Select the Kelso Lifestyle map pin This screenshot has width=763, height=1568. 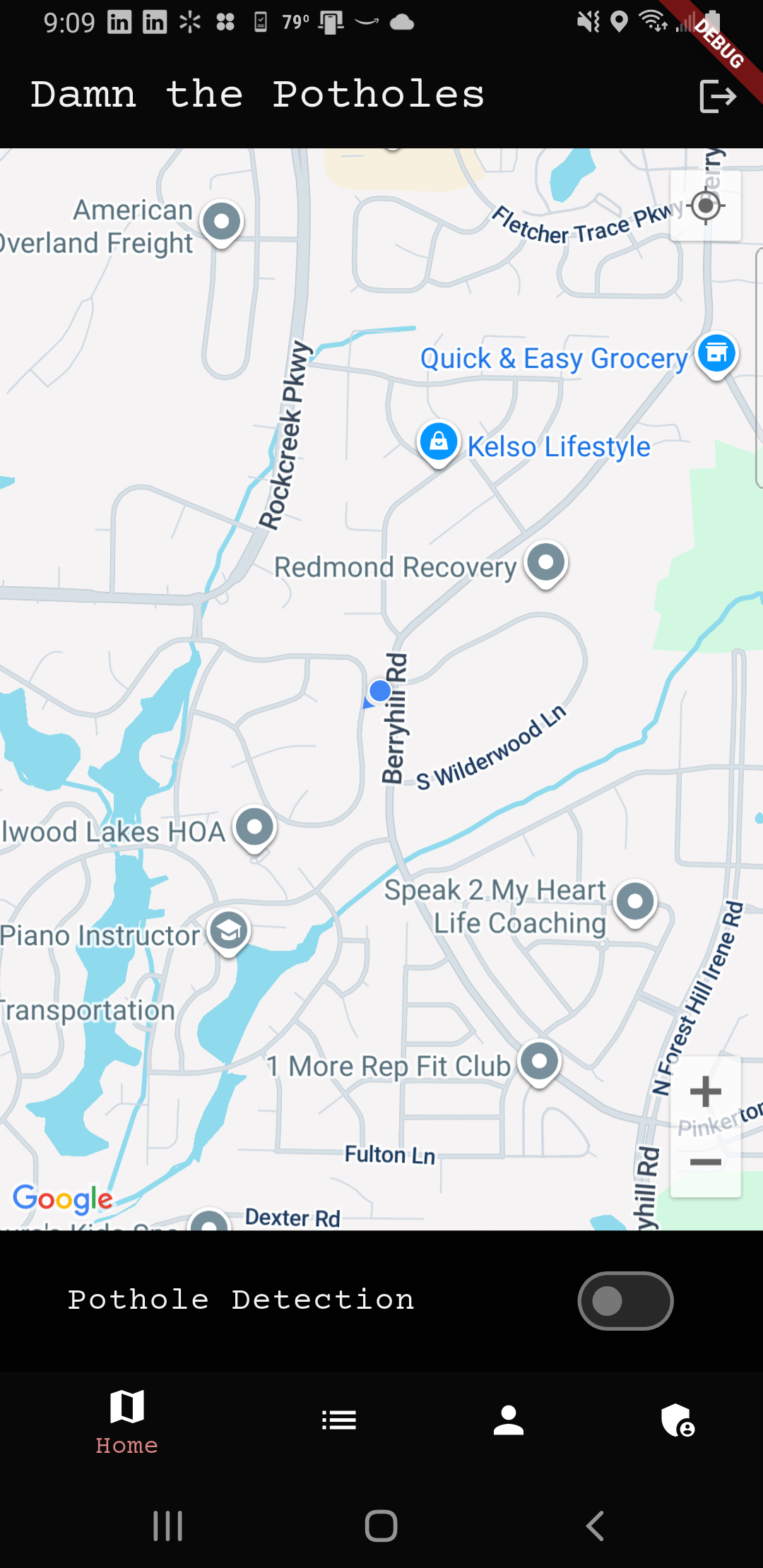coord(439,442)
